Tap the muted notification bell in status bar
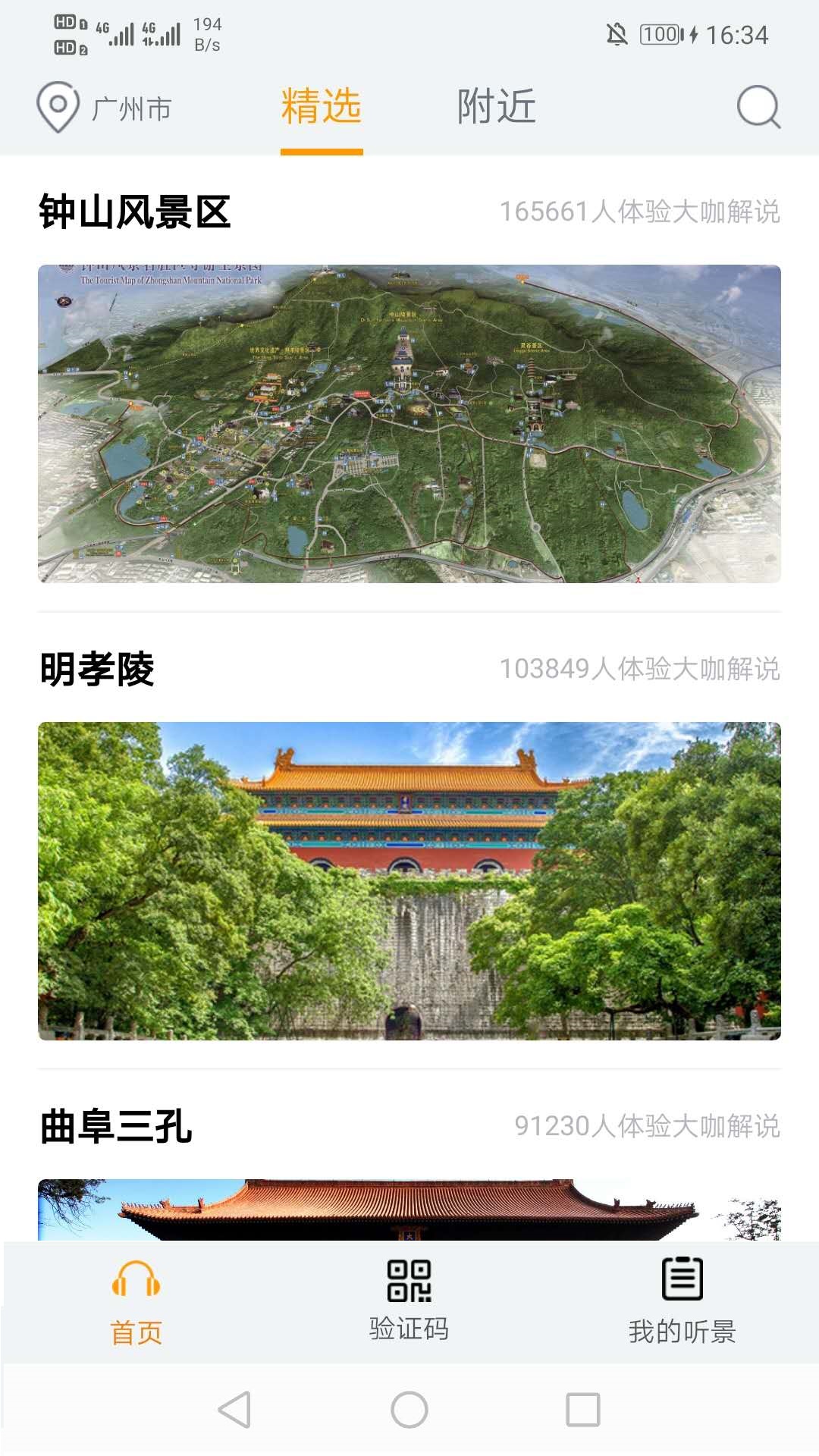Image resolution: width=819 pixels, height=1456 pixels. coord(615,33)
